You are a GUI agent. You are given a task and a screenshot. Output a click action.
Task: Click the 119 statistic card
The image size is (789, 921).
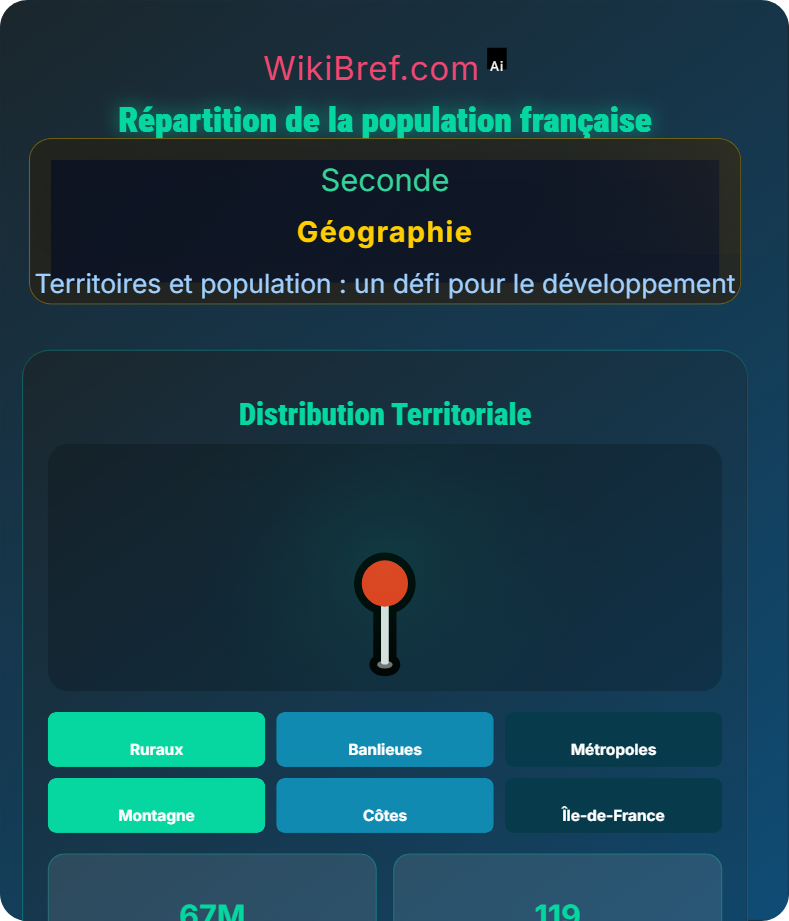(x=557, y=890)
